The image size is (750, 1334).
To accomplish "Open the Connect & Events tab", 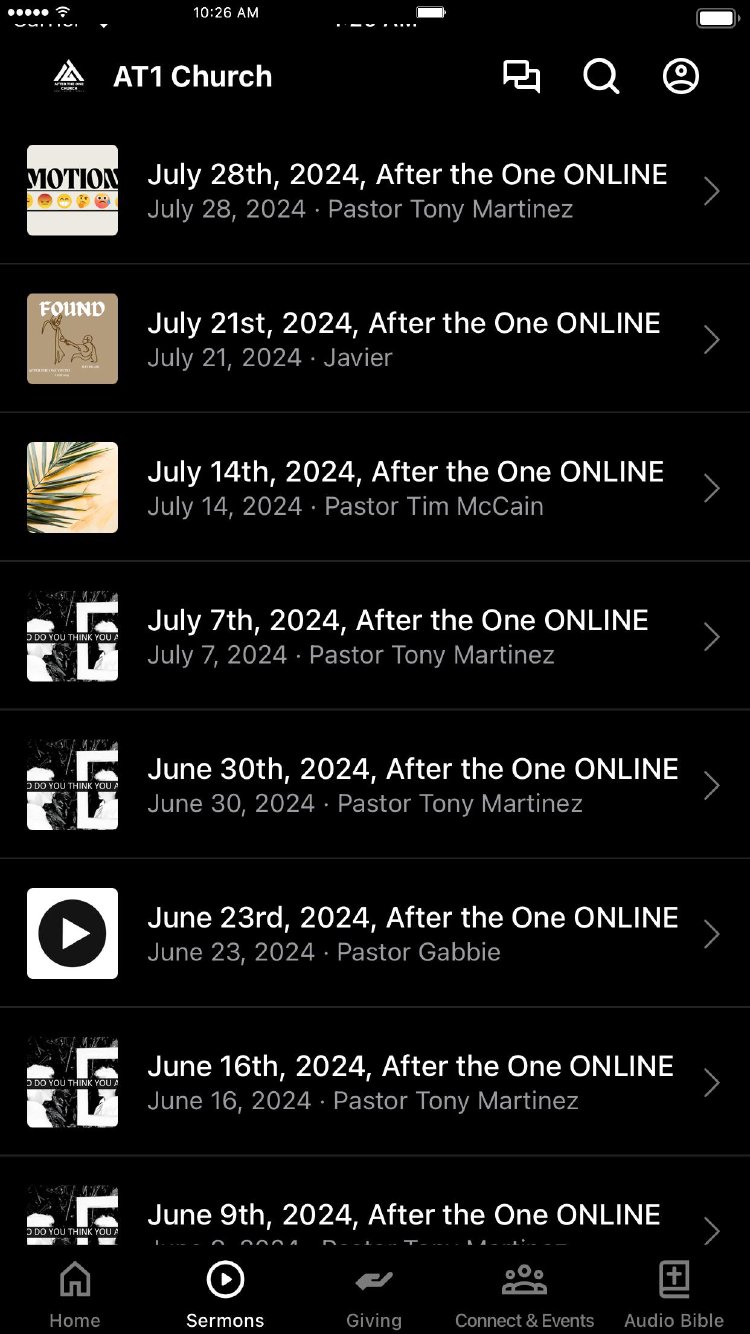I will click(524, 1295).
